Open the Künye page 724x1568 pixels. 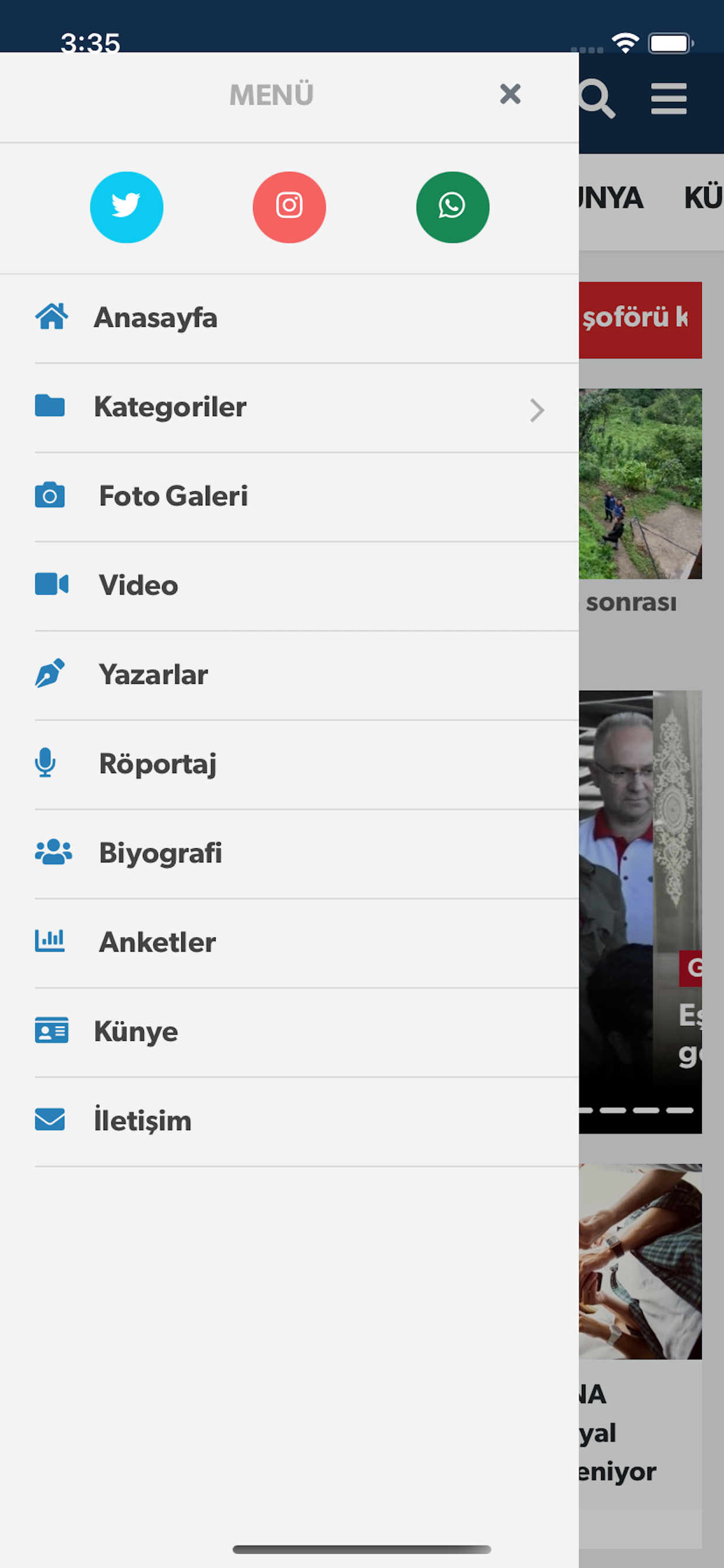click(136, 1031)
